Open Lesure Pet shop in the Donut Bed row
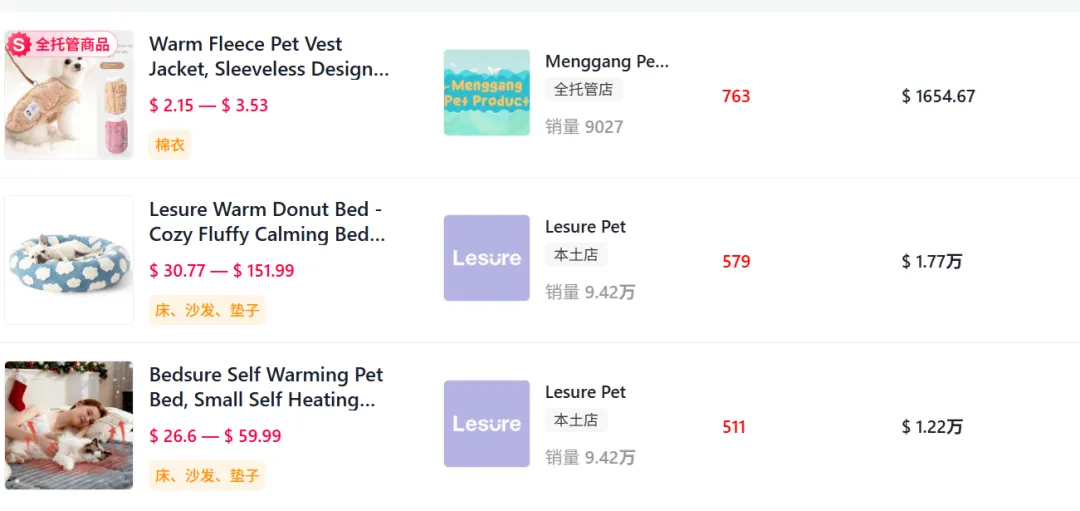The height and width of the screenshot is (511, 1080). [585, 227]
